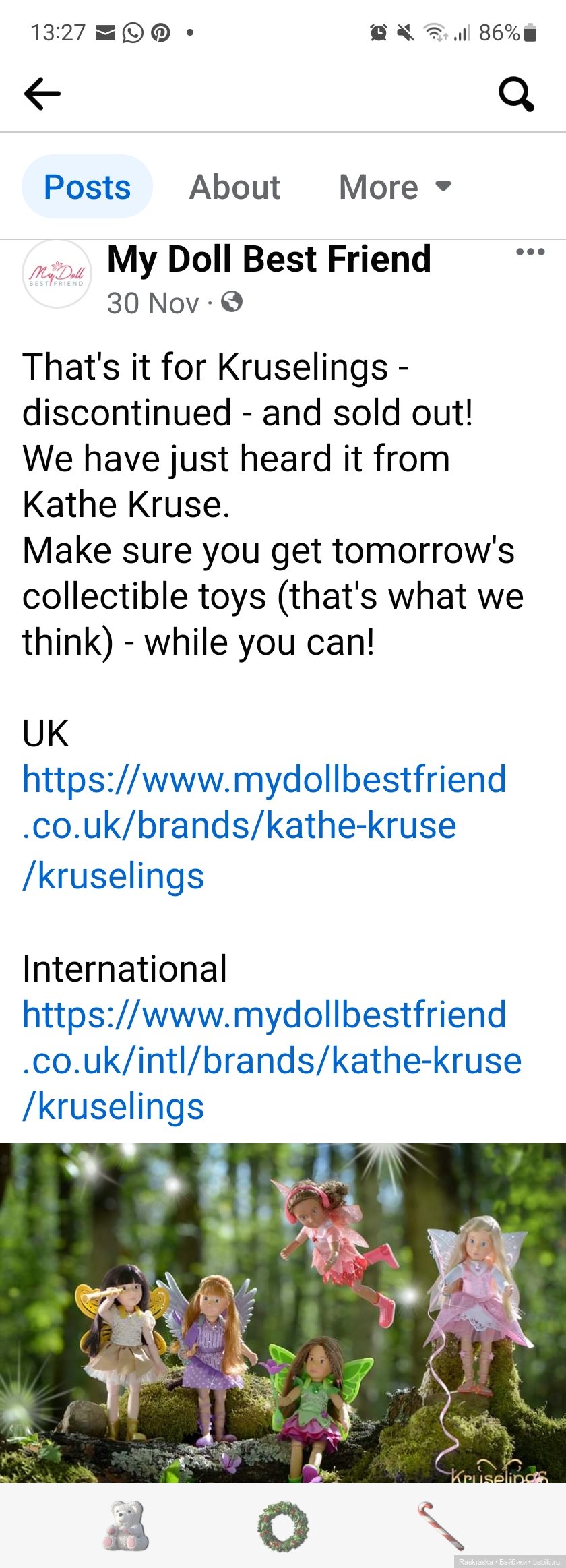Screen dimensions: 566x1568
Task: Open the International intl Kruselings link
Action: 271,1061
